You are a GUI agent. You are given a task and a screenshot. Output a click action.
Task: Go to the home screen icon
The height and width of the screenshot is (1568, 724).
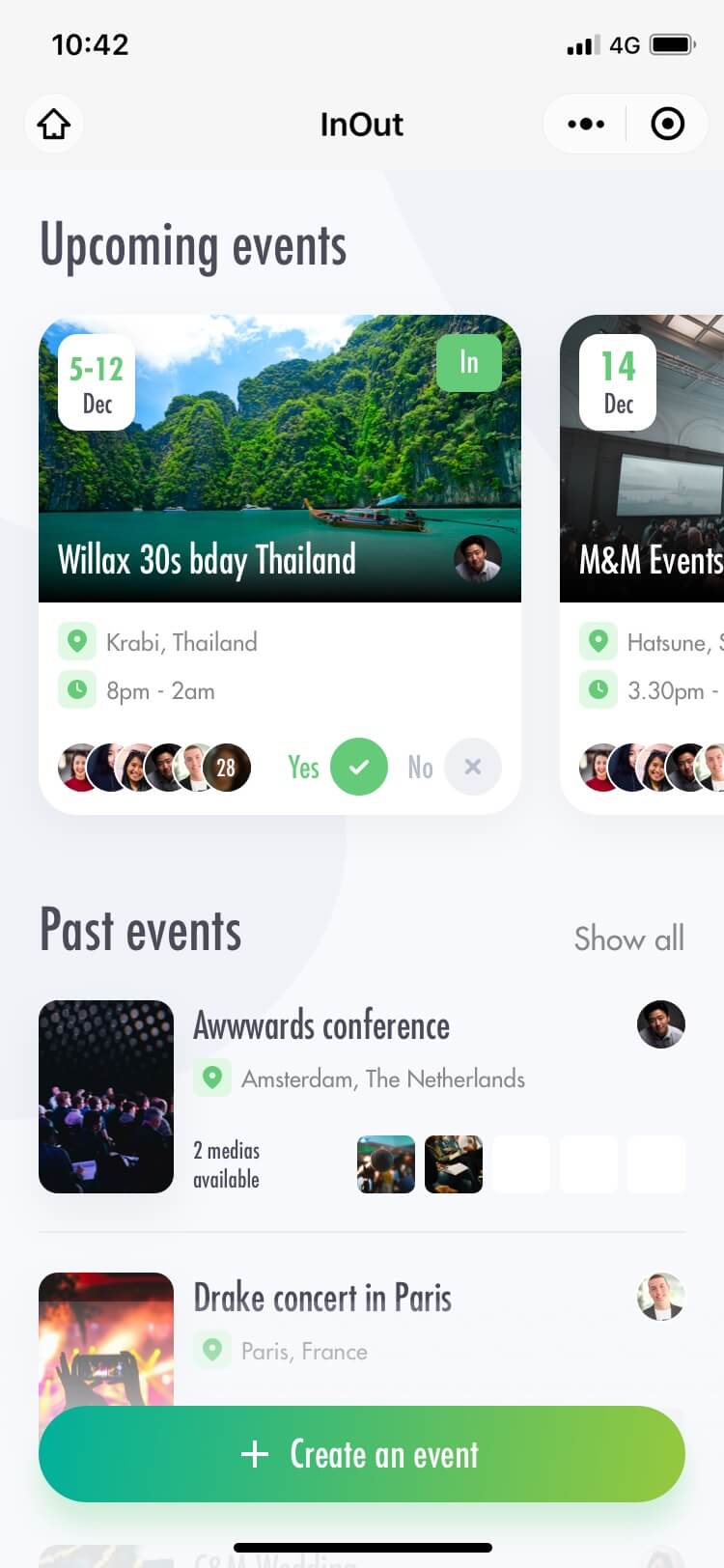(x=54, y=124)
